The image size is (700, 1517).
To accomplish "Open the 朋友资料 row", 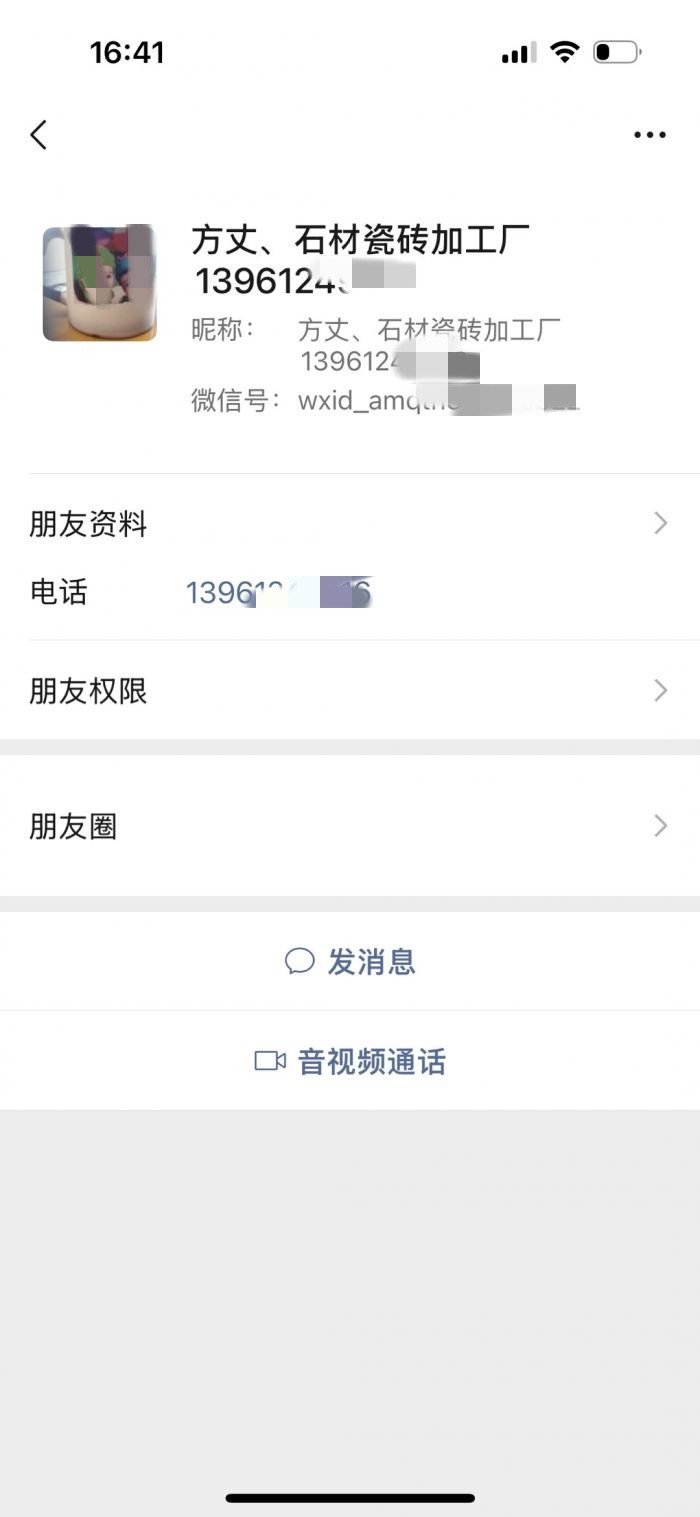I will coord(350,523).
